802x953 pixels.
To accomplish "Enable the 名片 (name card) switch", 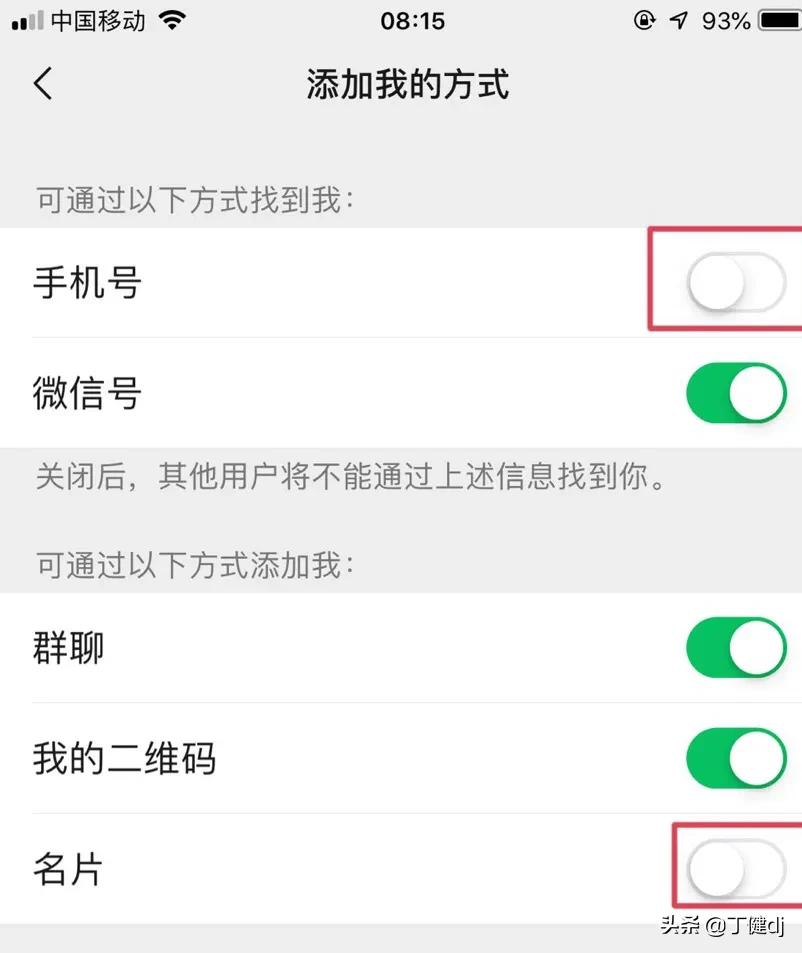I will pos(735,868).
